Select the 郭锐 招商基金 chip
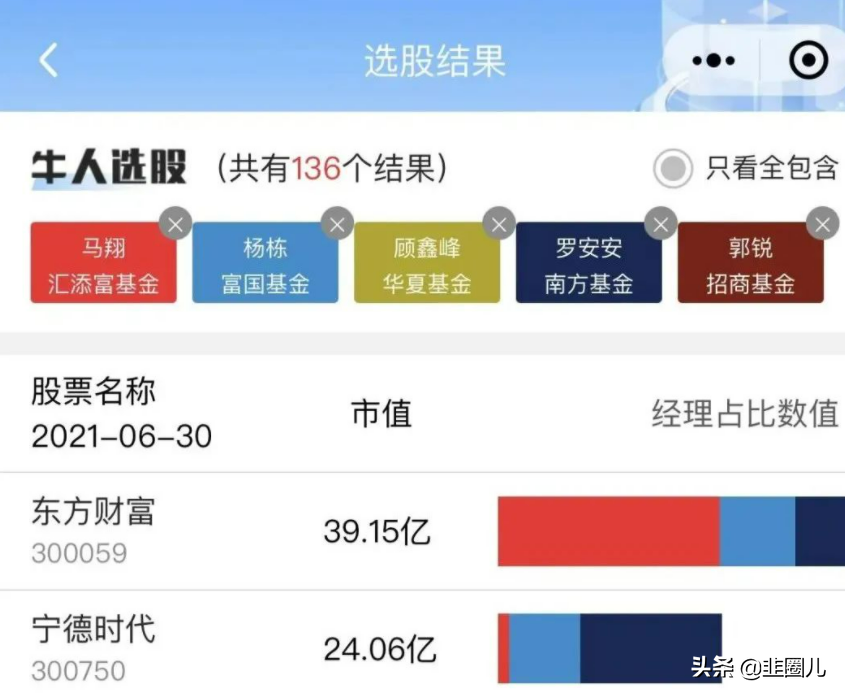The image size is (845, 698). (750, 265)
